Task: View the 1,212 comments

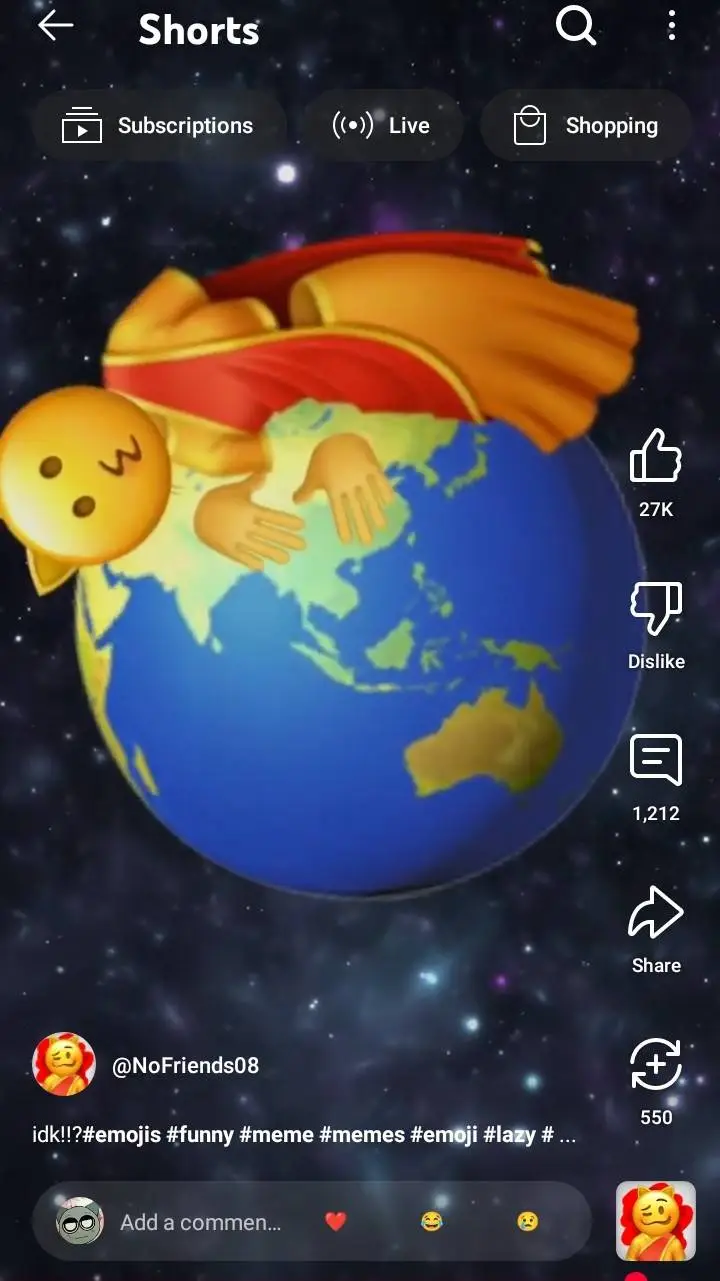Action: pos(656,763)
